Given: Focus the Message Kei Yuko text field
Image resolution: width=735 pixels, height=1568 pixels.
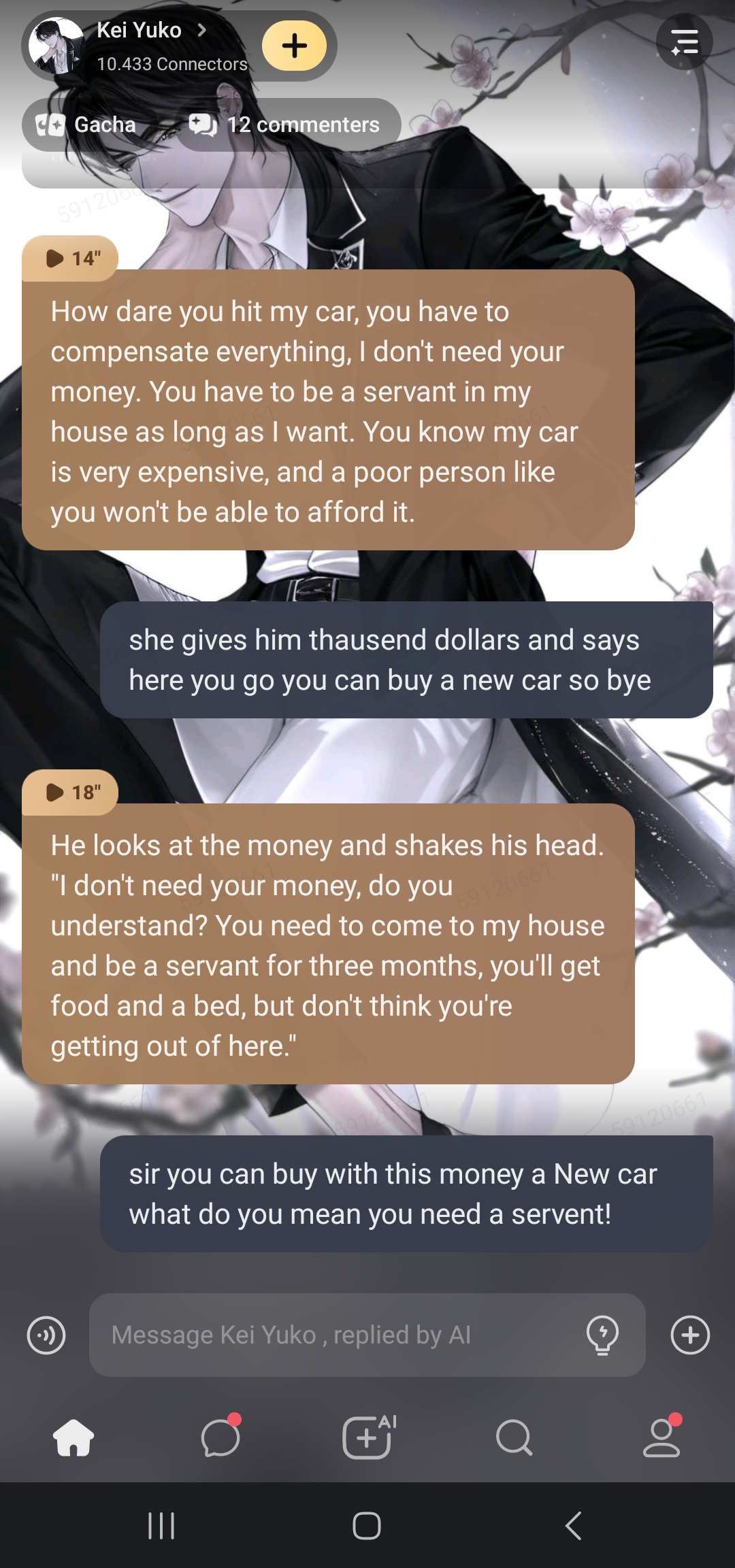Looking at the screenshot, I should pos(340,1335).
